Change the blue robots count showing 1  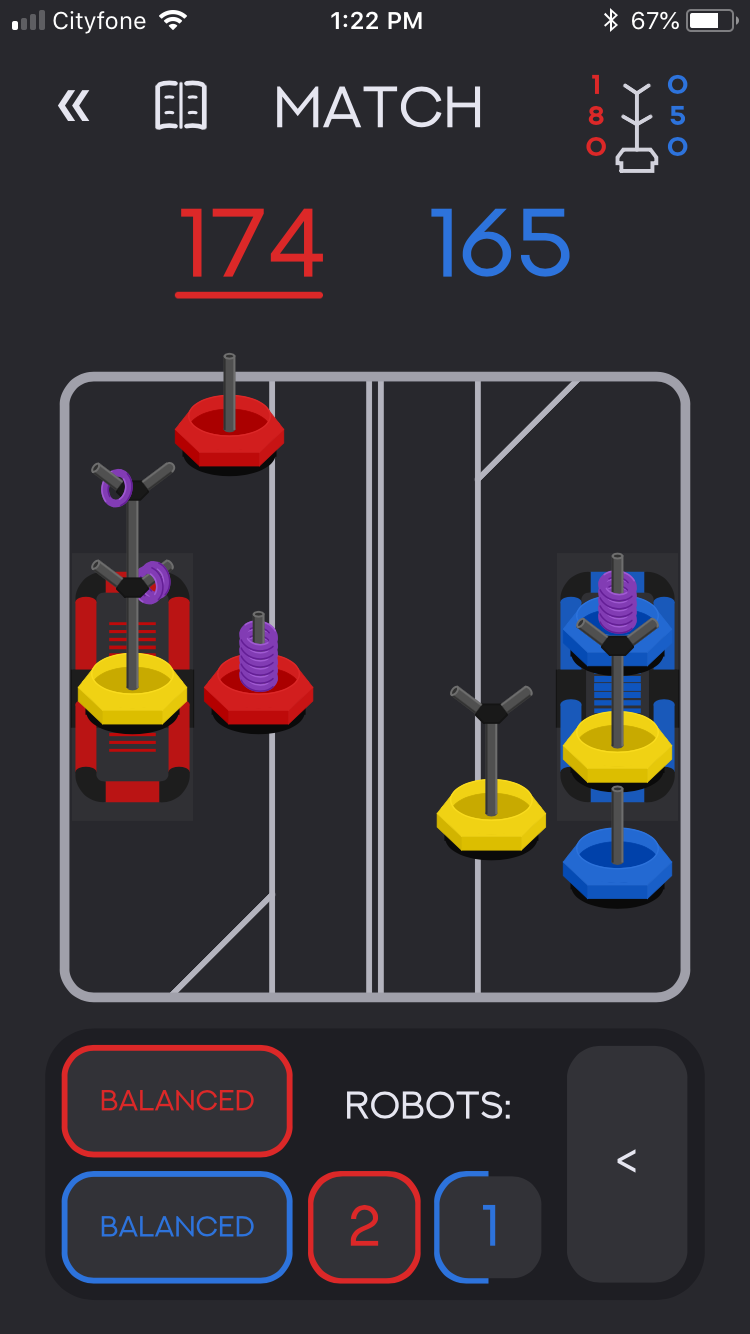tap(488, 1227)
